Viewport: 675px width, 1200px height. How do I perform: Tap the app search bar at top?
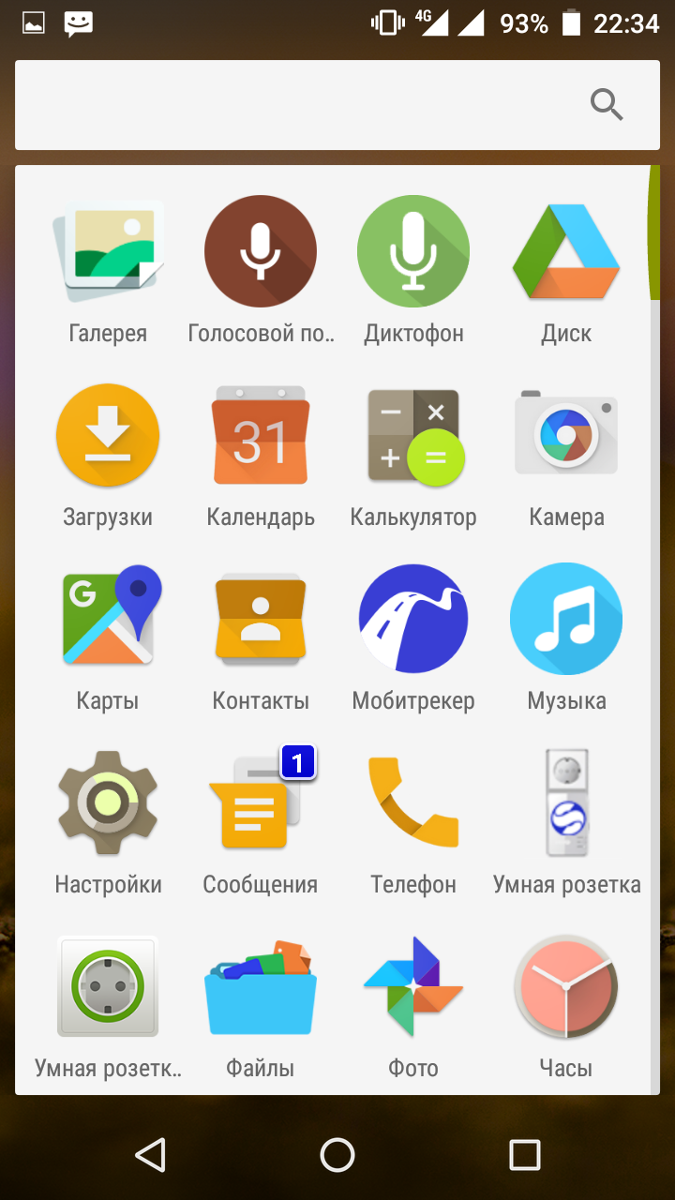[337, 105]
